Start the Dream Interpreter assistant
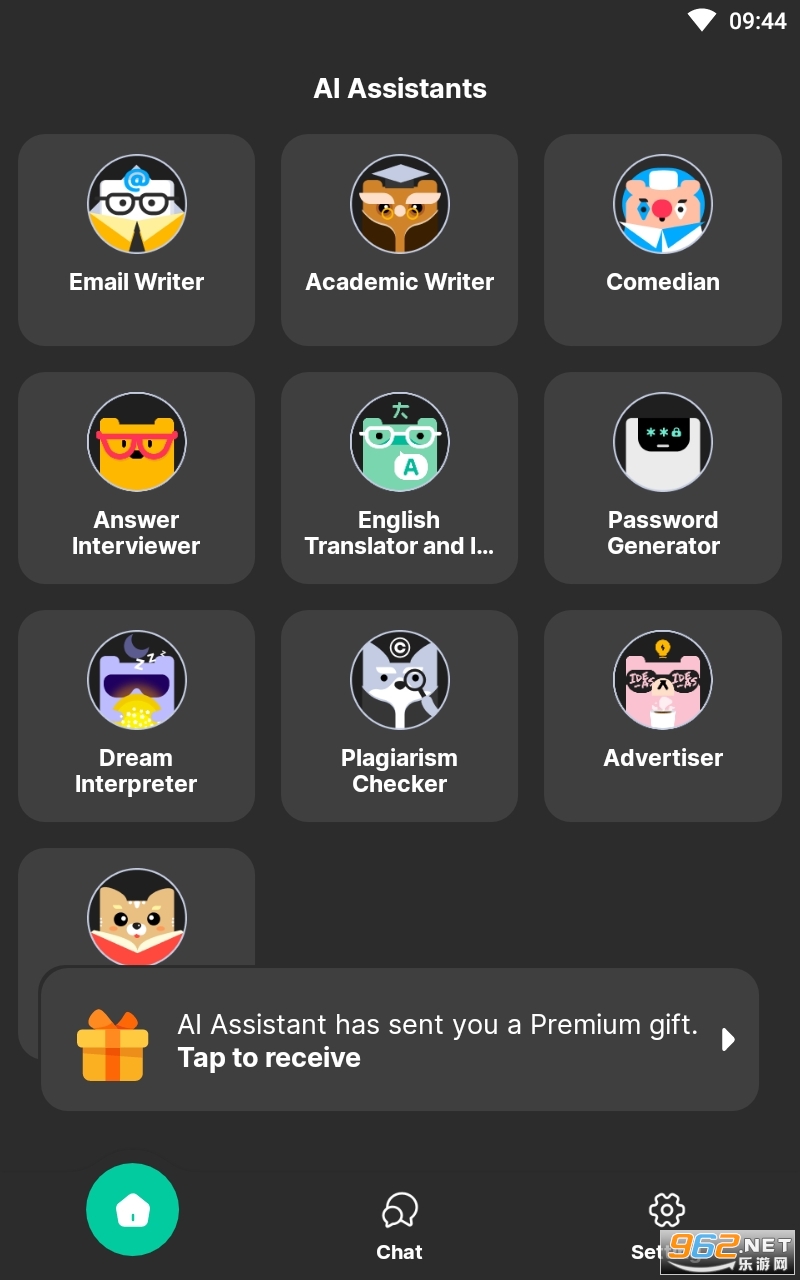Screen dimensions: 800x1280 tap(136, 716)
